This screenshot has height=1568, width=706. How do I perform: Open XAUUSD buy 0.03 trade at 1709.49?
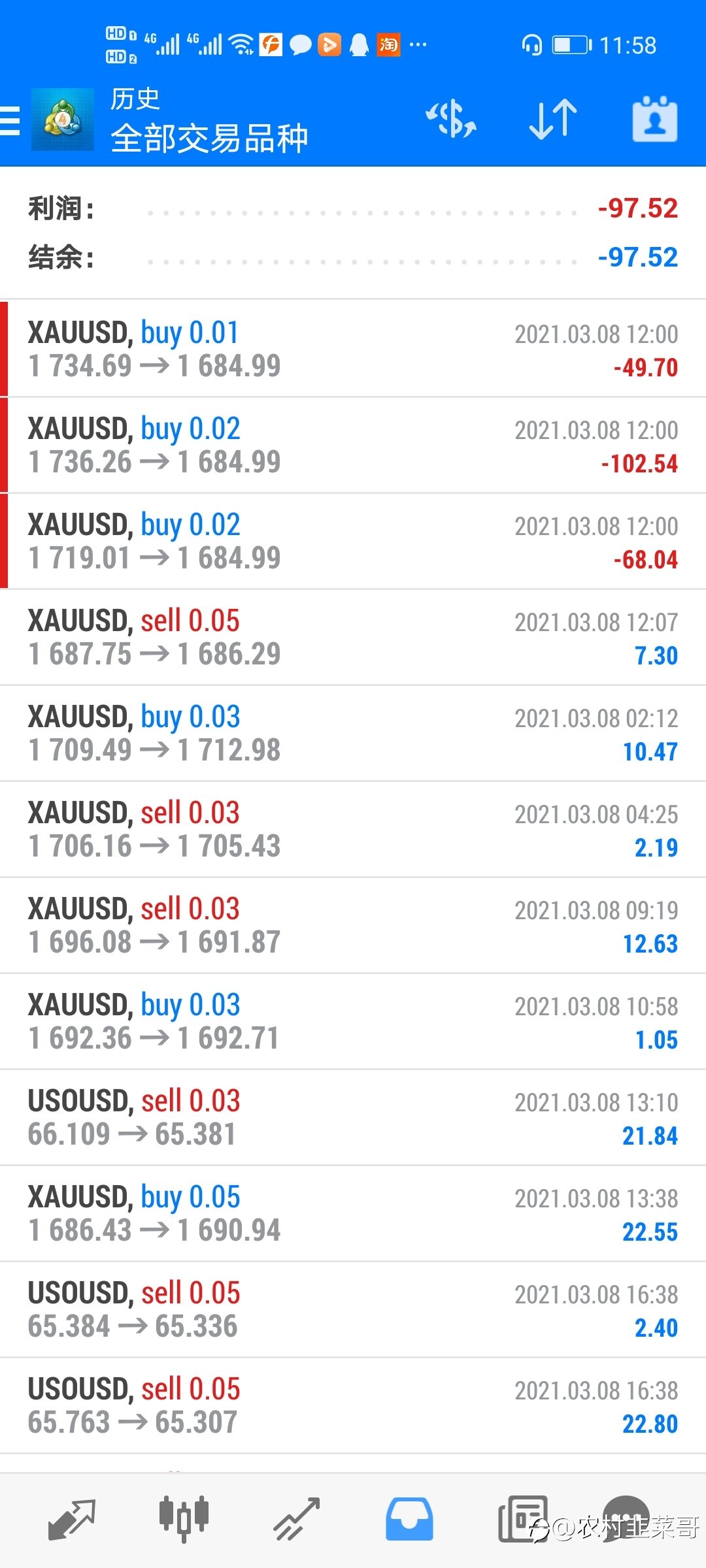(x=353, y=733)
